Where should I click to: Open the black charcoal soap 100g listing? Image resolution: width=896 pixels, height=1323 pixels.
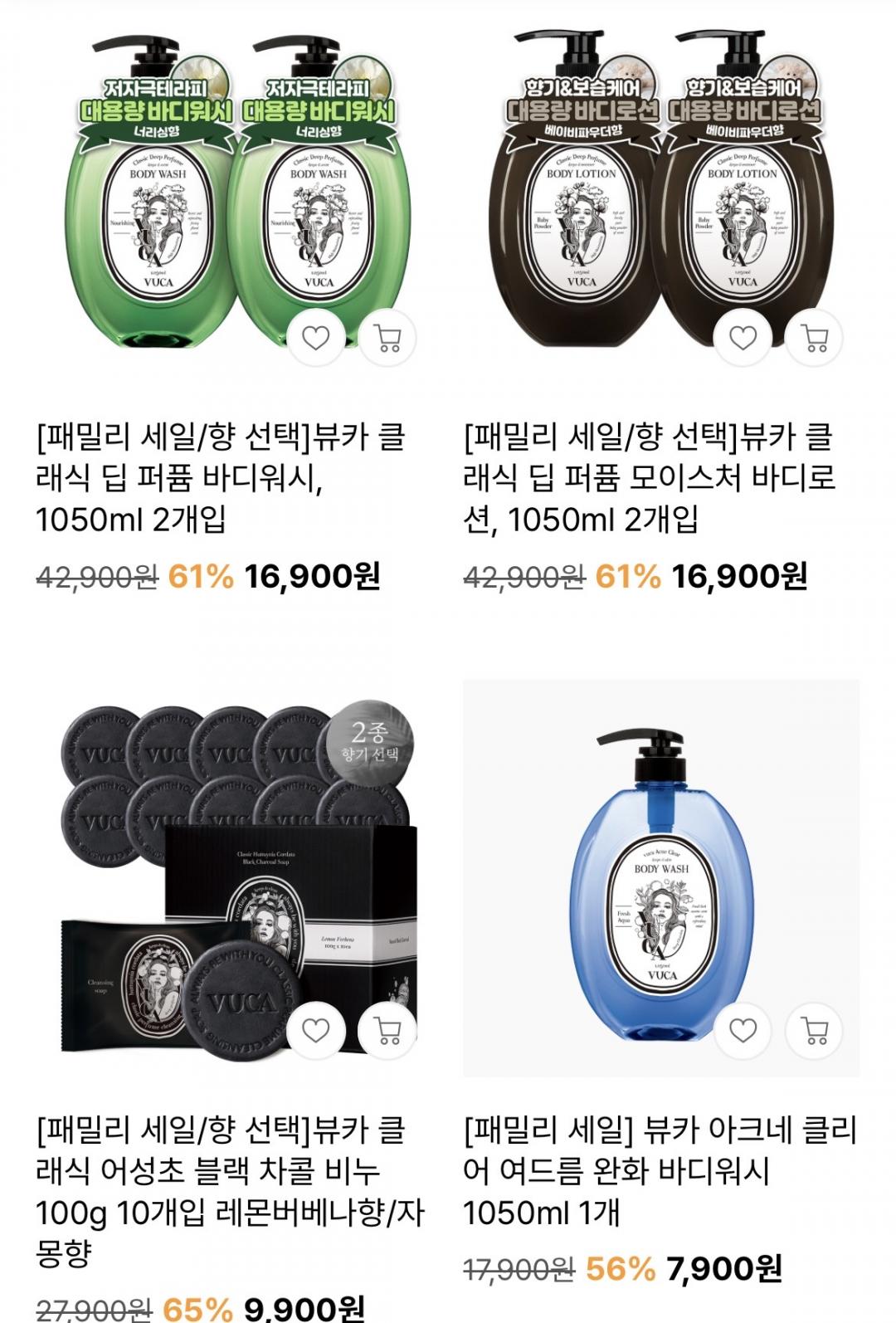click(229, 1191)
